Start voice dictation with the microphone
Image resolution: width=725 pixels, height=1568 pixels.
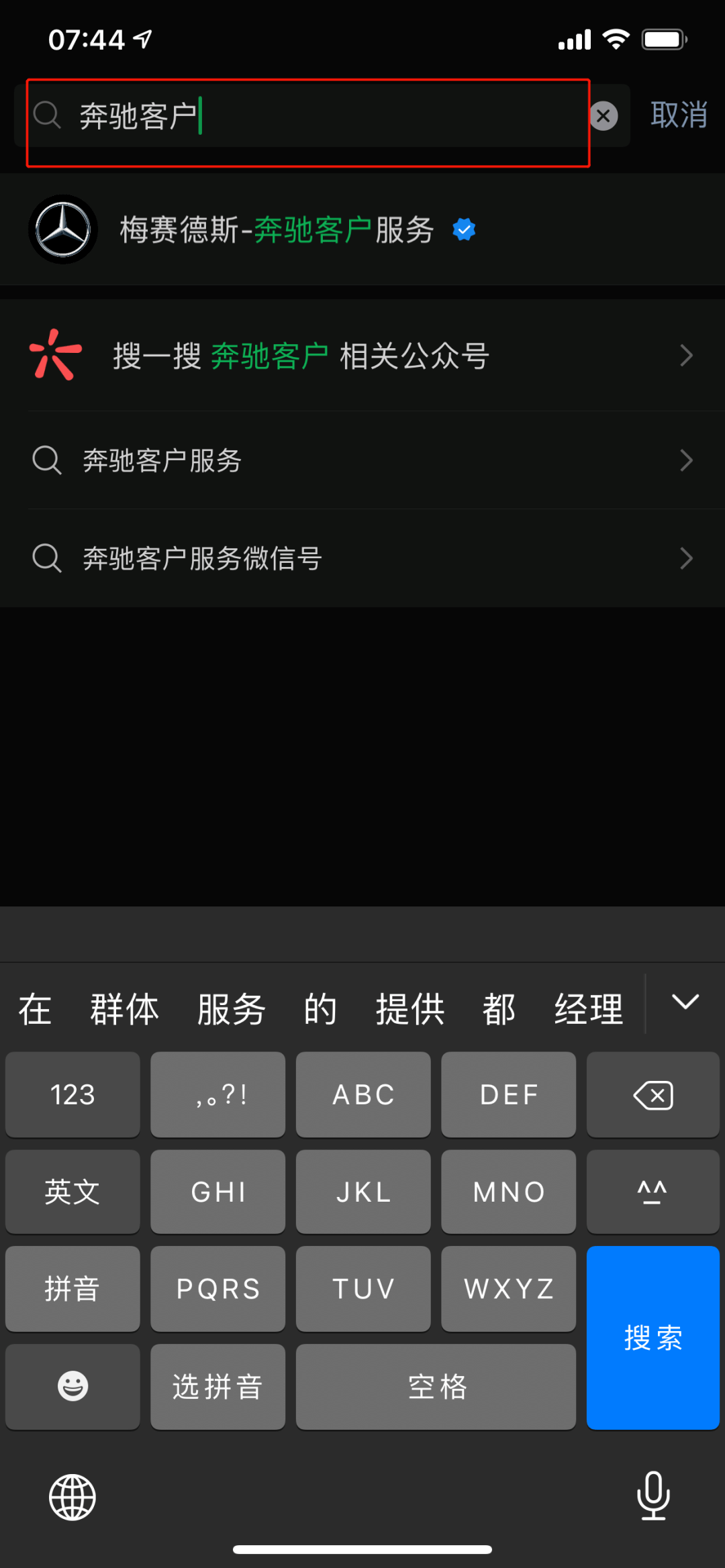653,1496
